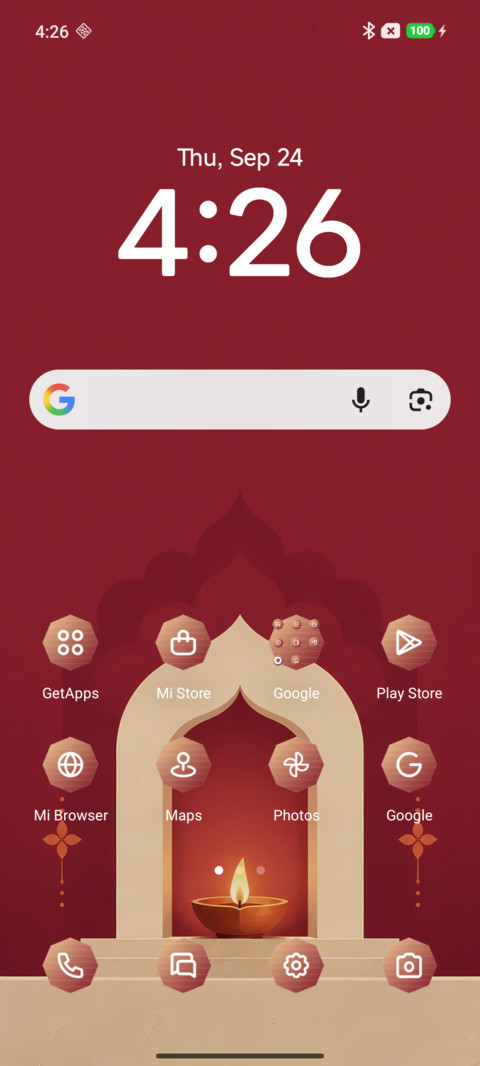480x1066 pixels.
Task: Launch the Mi Store app
Action: tap(184, 642)
